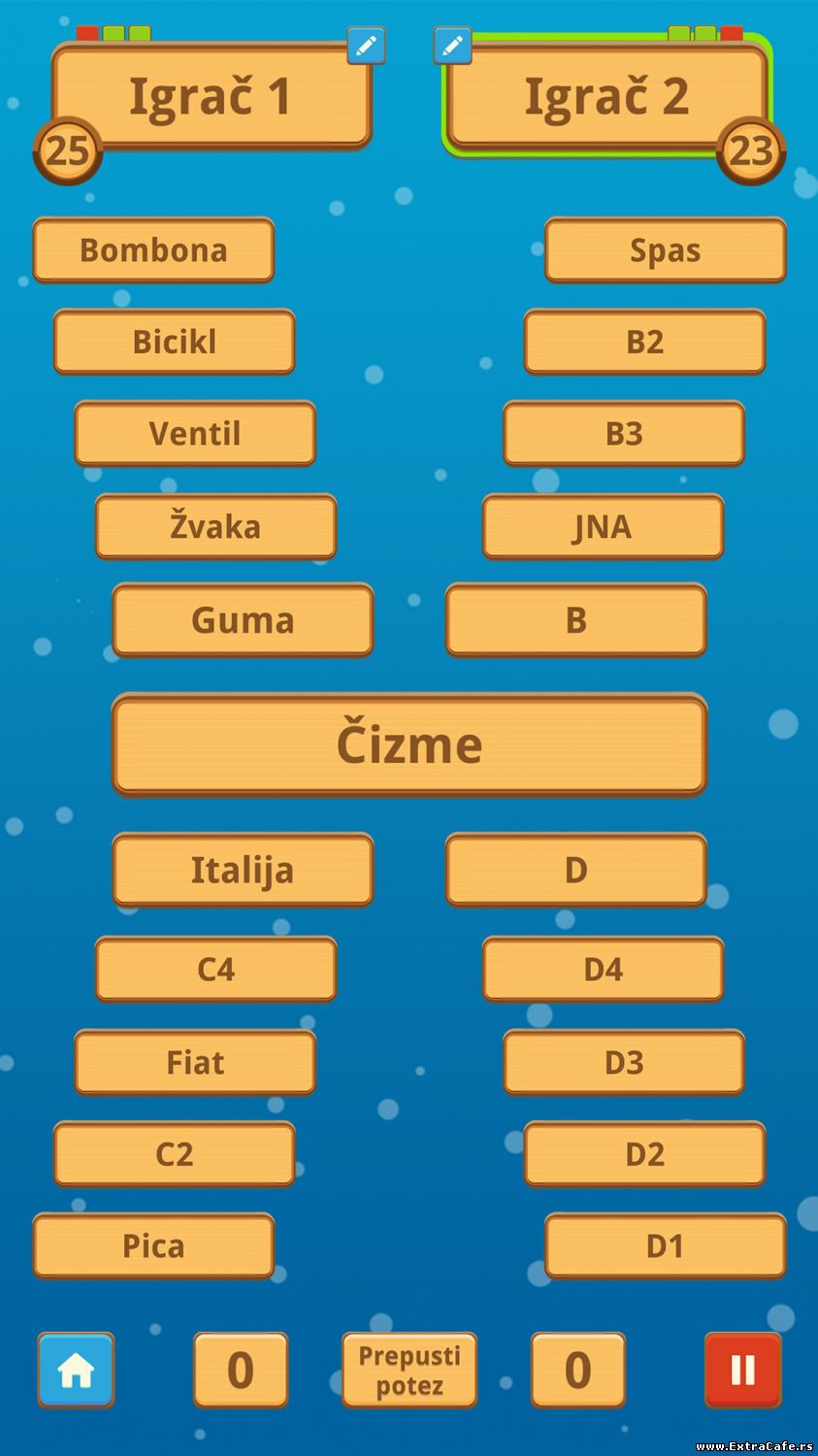Tap the final solution Čizme
Screen dimensions: 818x1456
coord(409,745)
